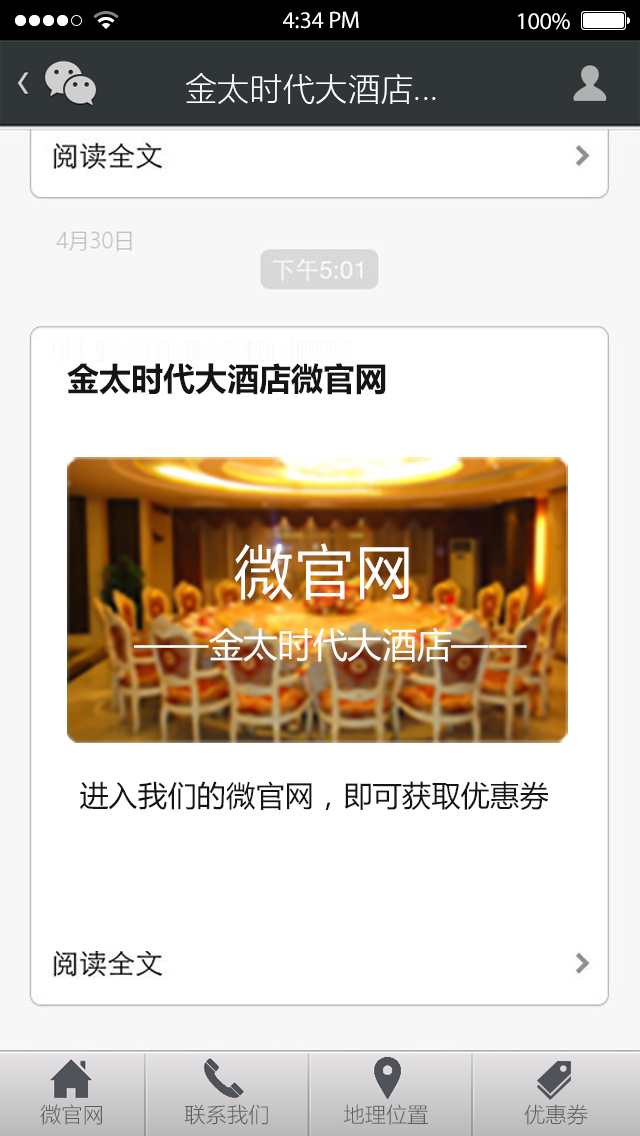640x1136 pixels.
Task: Open 地理位置 in the bottom menu
Action: coord(387,1093)
